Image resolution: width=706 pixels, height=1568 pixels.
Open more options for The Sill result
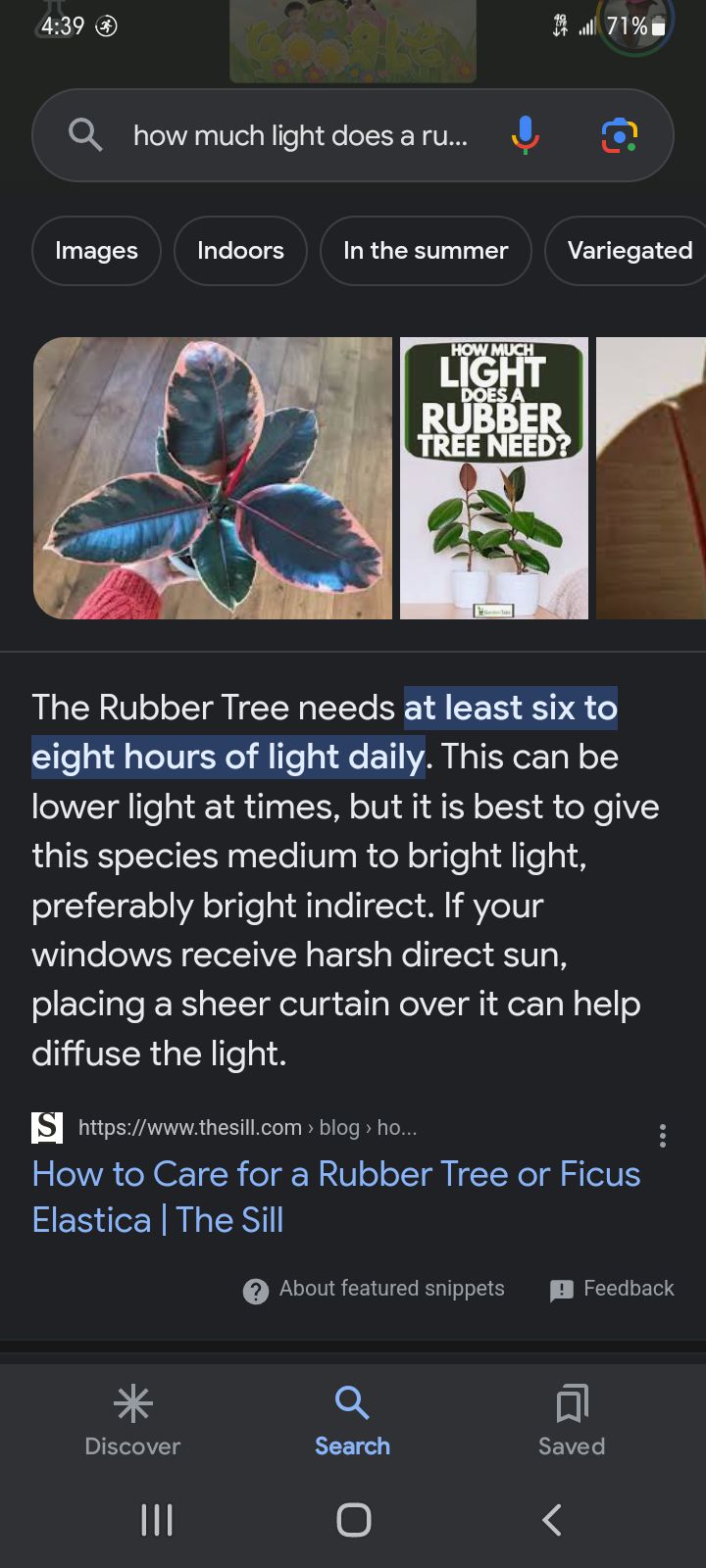(x=663, y=1135)
